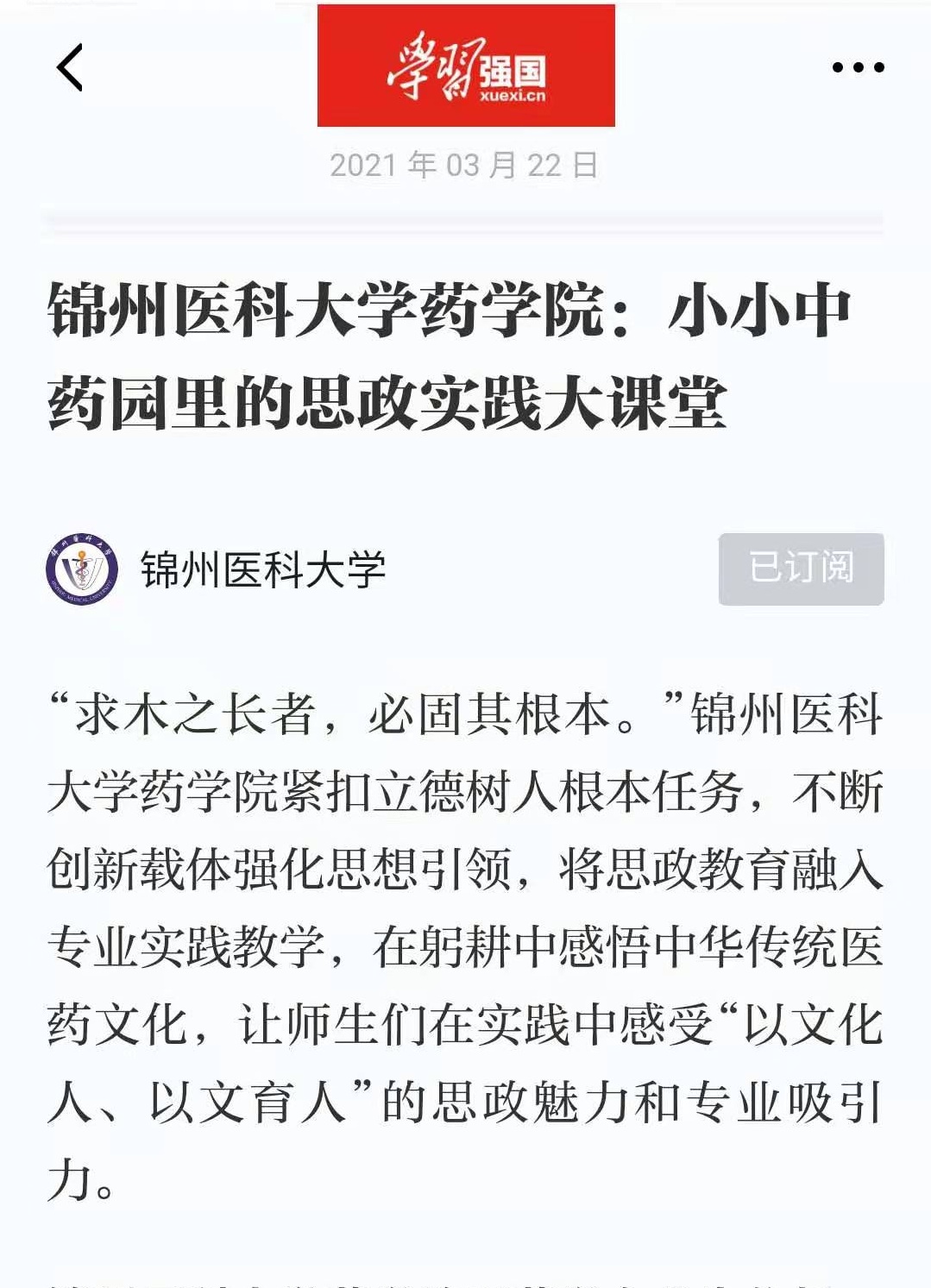Open the three-dot overflow menu
The image size is (931, 1288).
click(858, 67)
